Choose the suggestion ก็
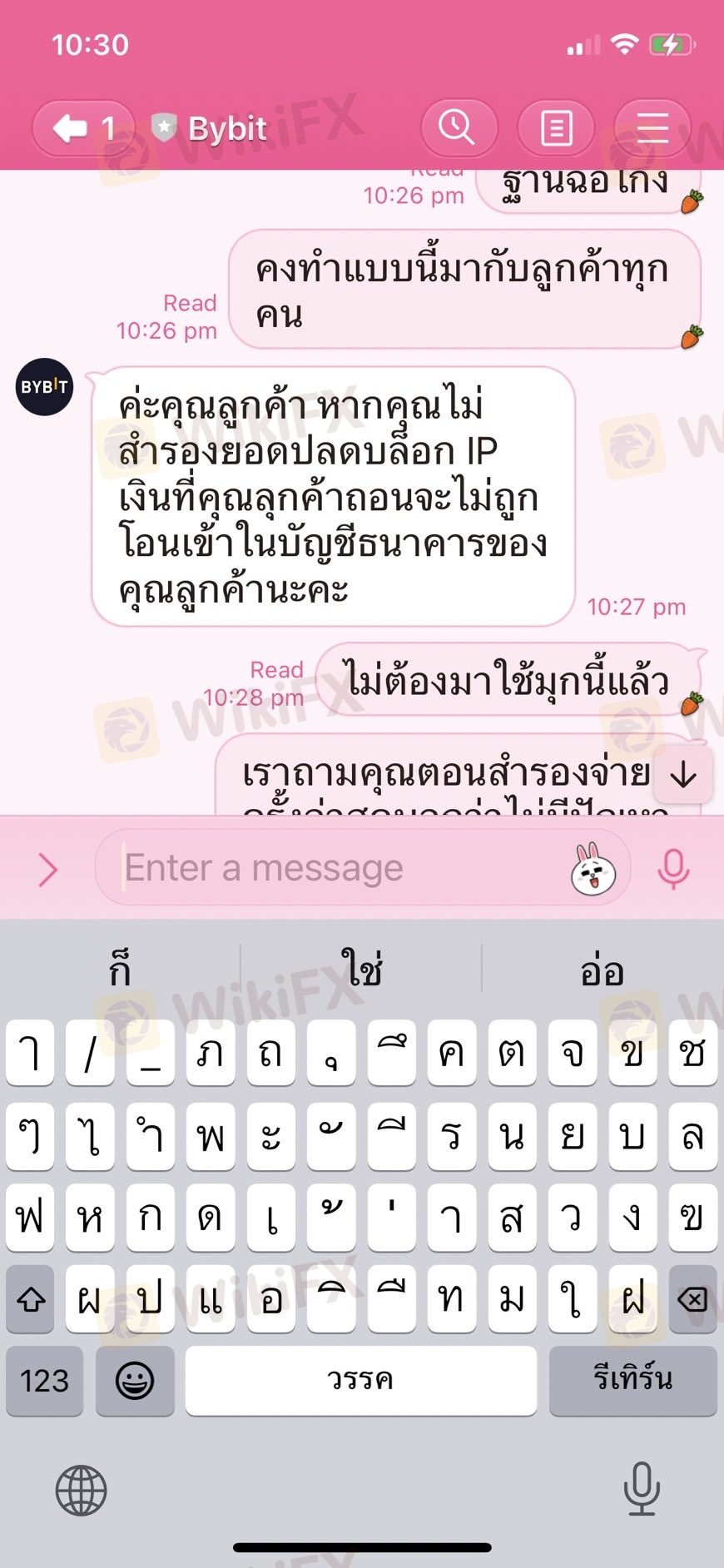The width and height of the screenshot is (724, 1568). tap(120, 970)
